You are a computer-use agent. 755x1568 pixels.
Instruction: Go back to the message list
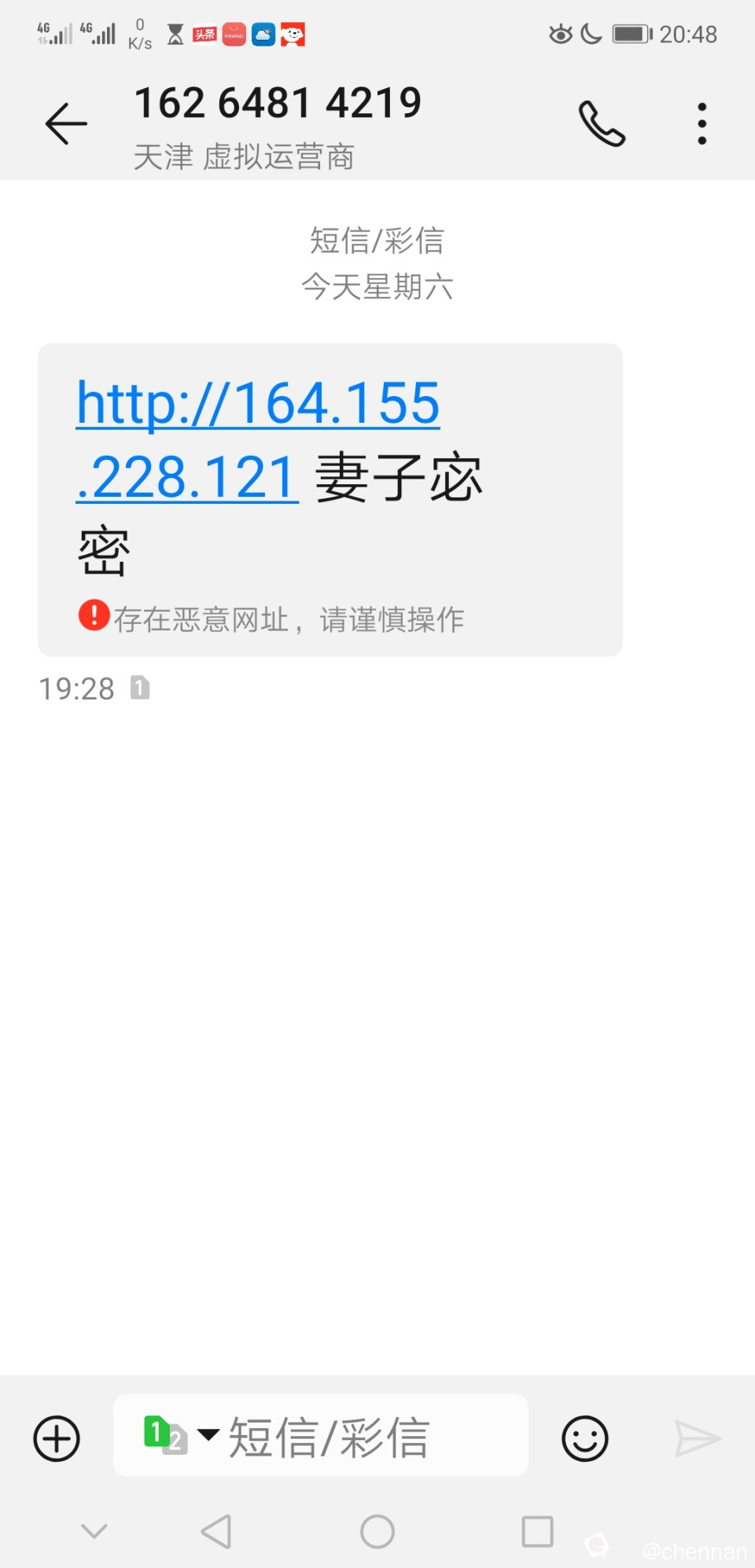(66, 124)
